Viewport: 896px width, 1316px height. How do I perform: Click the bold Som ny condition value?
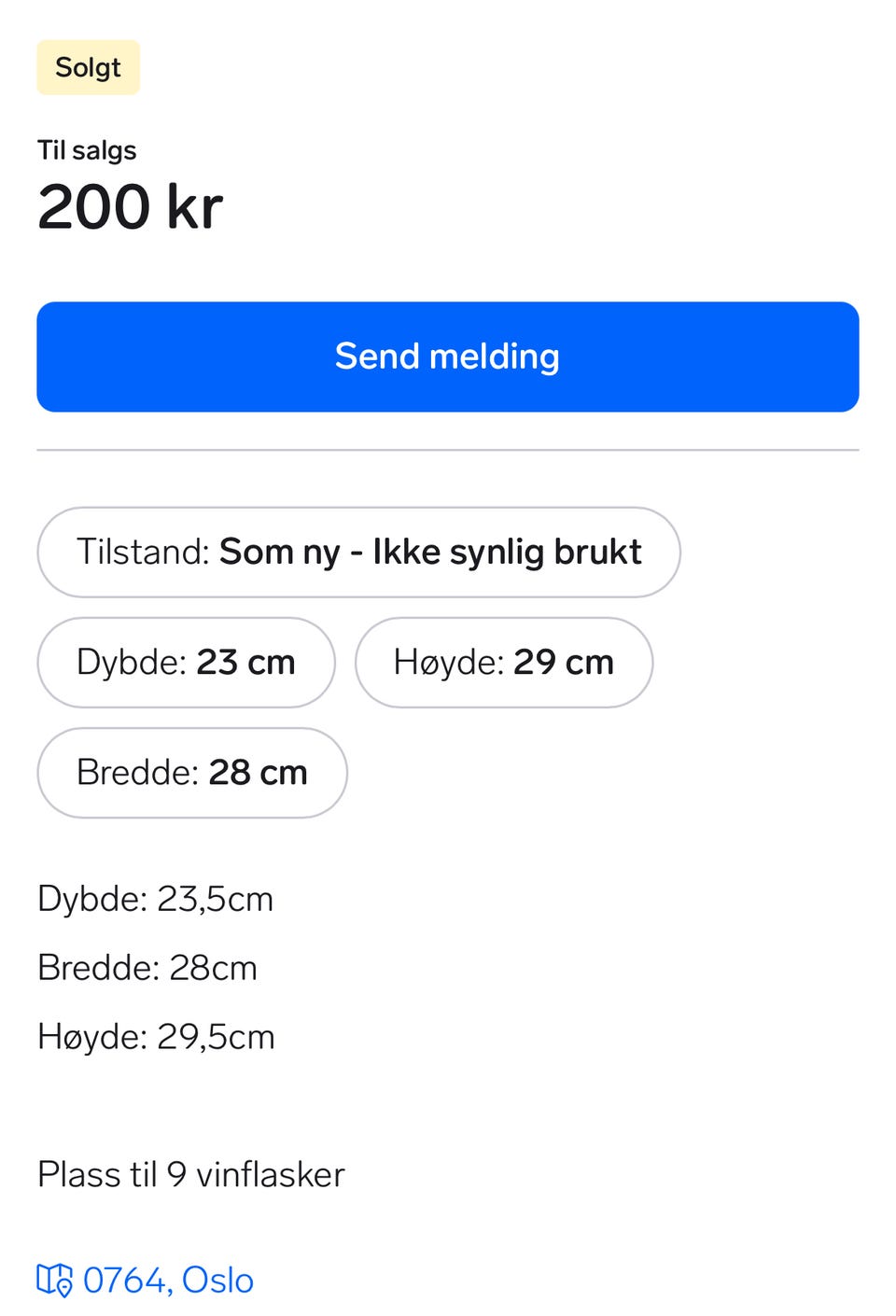coord(429,552)
